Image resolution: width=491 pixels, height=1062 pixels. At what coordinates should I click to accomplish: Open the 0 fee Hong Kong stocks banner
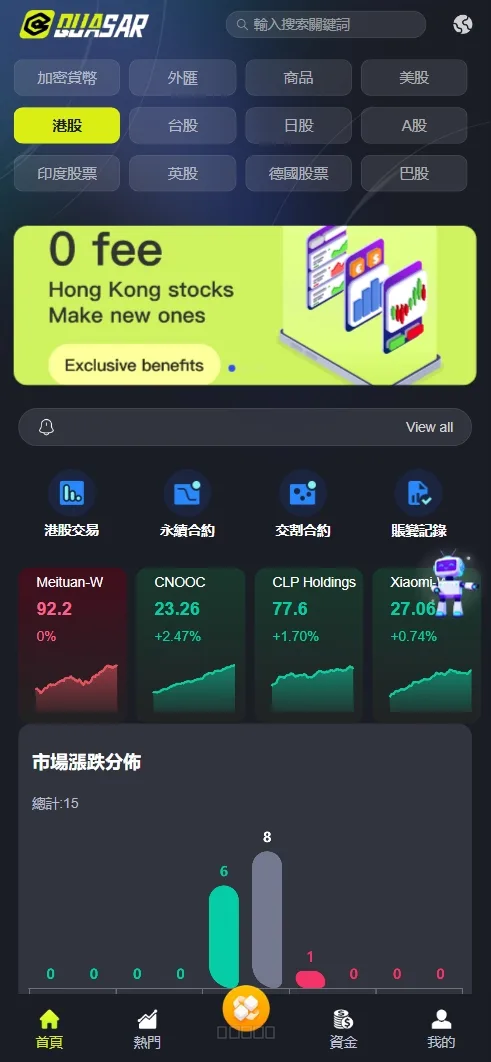point(245,305)
